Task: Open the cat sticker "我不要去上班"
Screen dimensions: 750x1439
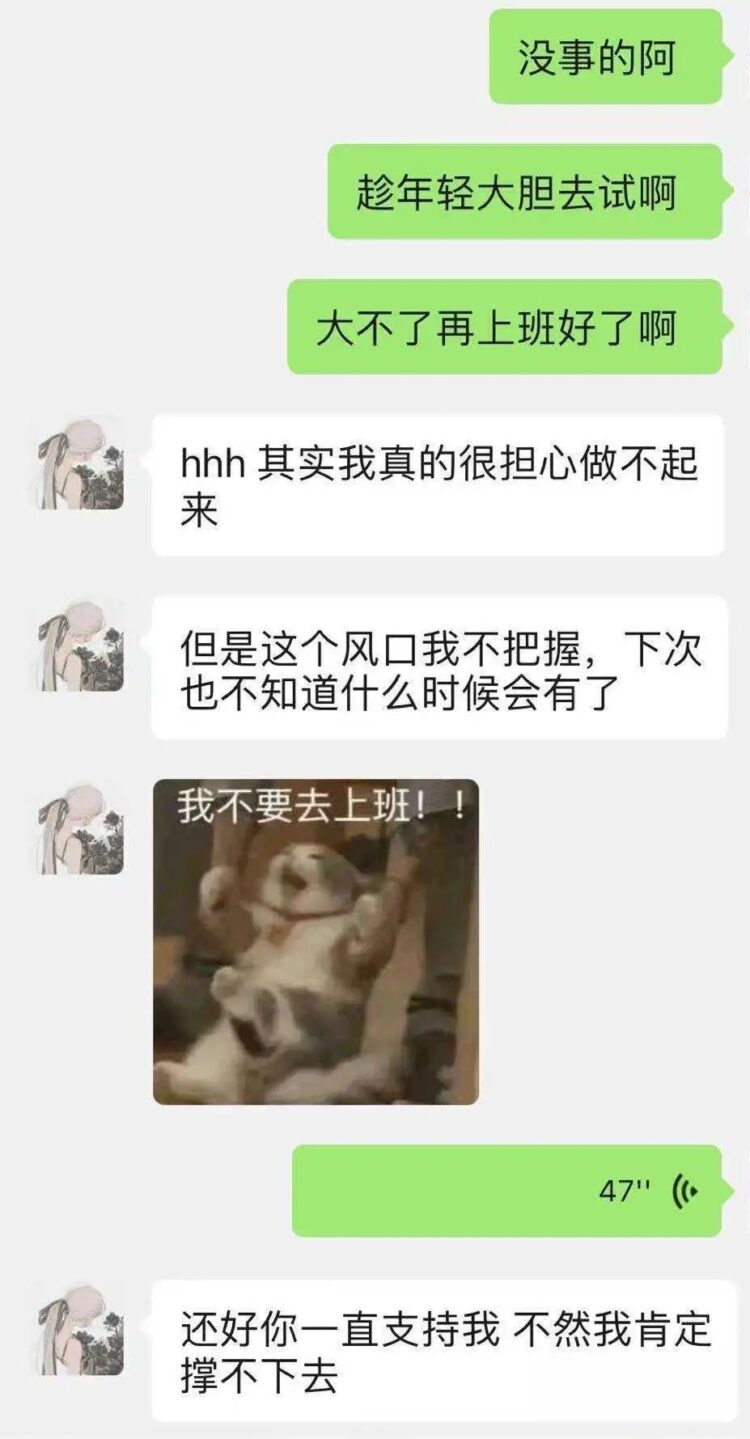Action: coord(316,942)
